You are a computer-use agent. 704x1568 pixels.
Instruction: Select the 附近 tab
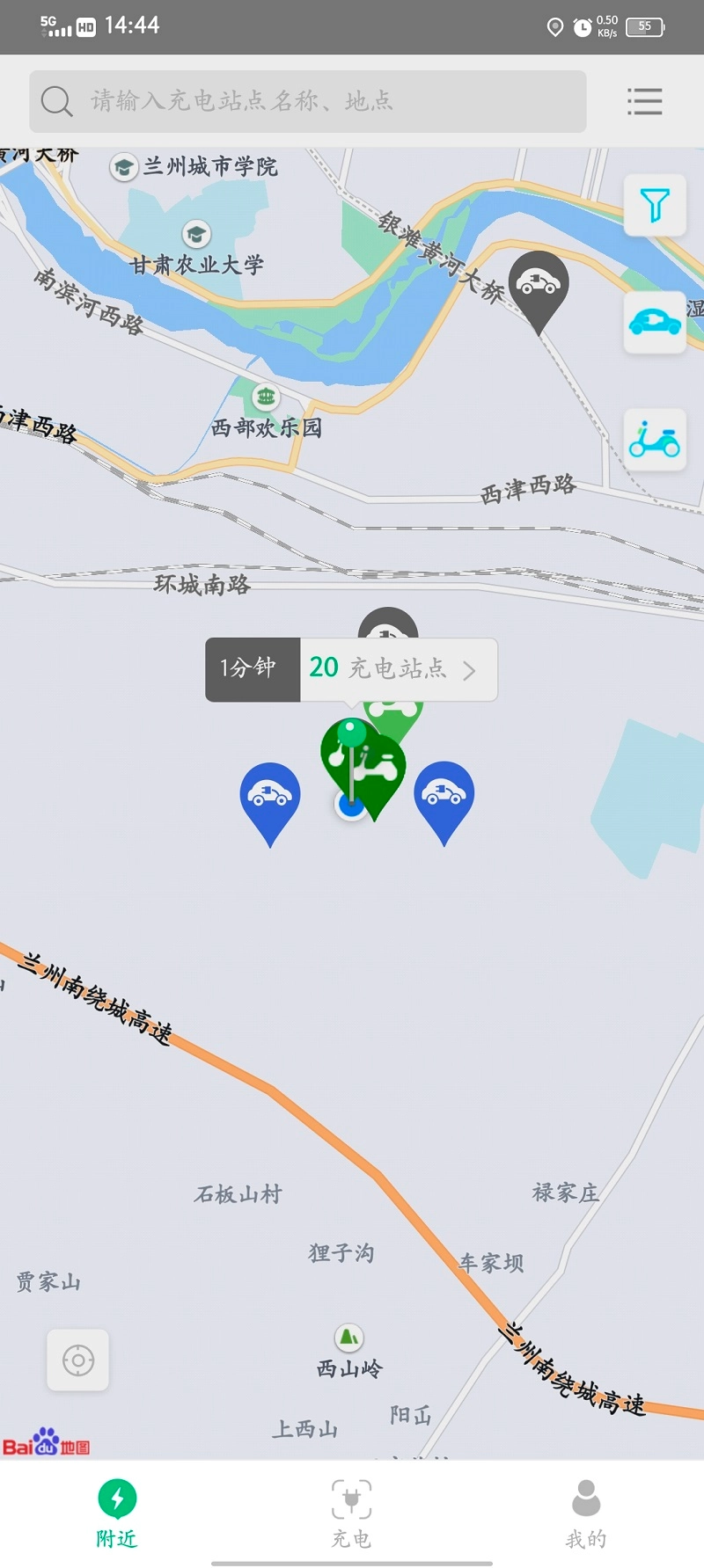117,1512
